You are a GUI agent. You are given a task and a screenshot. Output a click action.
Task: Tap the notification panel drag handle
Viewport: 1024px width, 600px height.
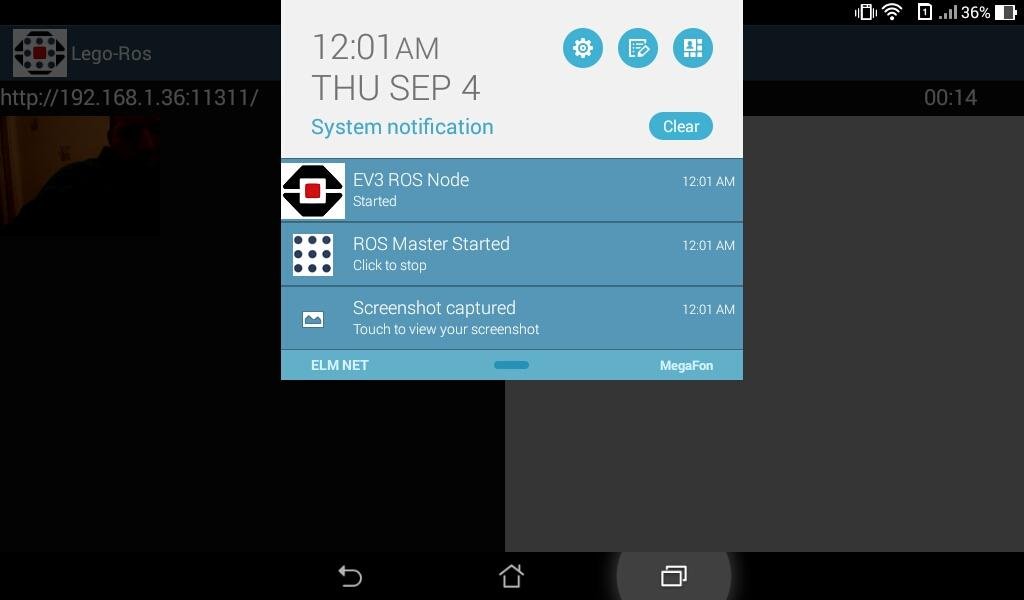tap(511, 365)
